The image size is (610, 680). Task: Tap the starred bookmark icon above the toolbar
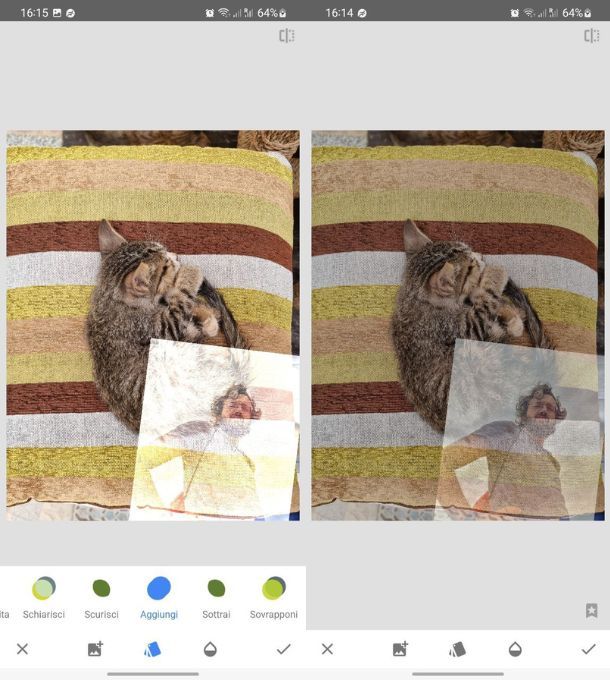[591, 610]
